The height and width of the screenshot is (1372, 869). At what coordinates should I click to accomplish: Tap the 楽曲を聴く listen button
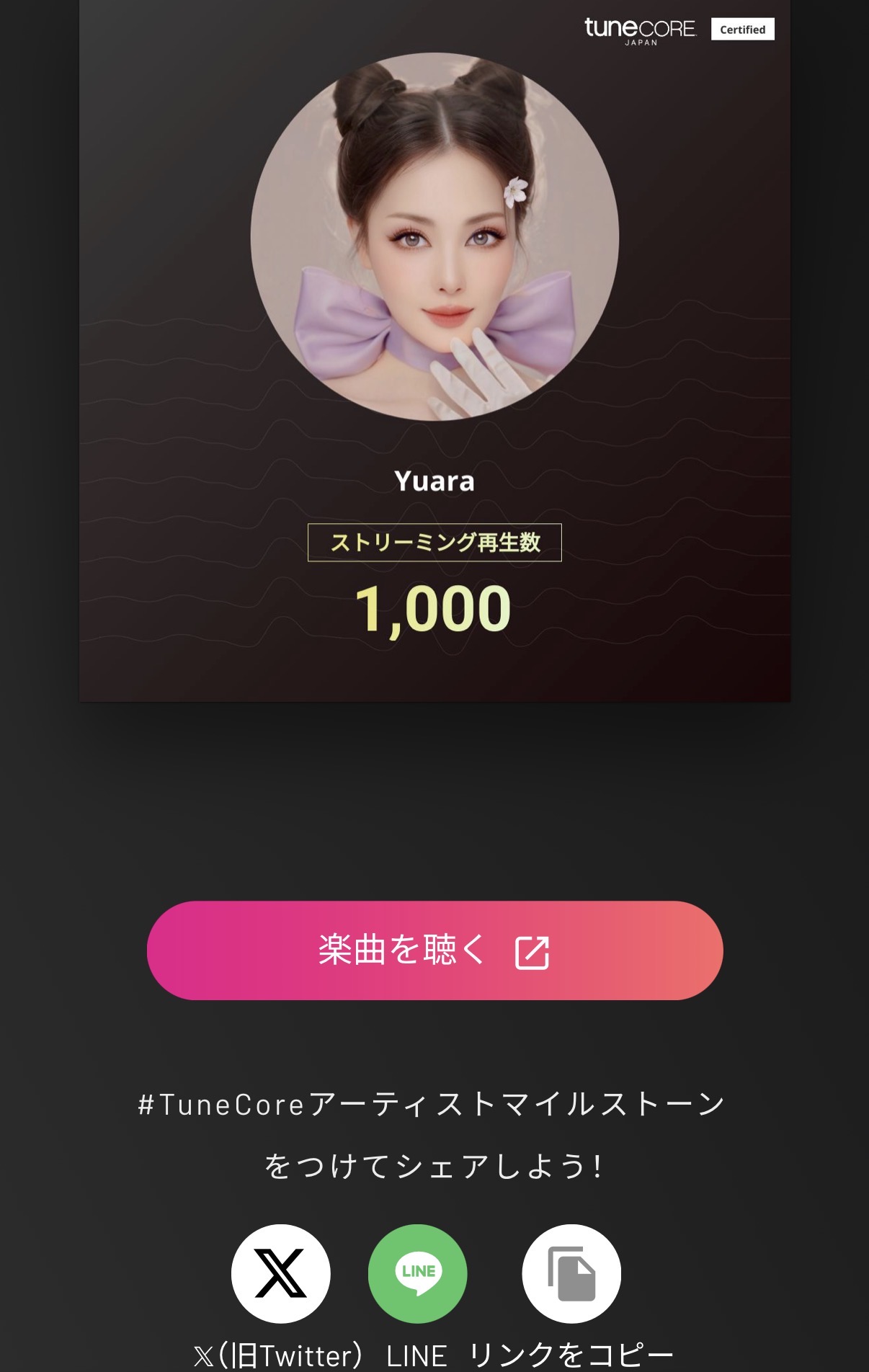tap(434, 950)
